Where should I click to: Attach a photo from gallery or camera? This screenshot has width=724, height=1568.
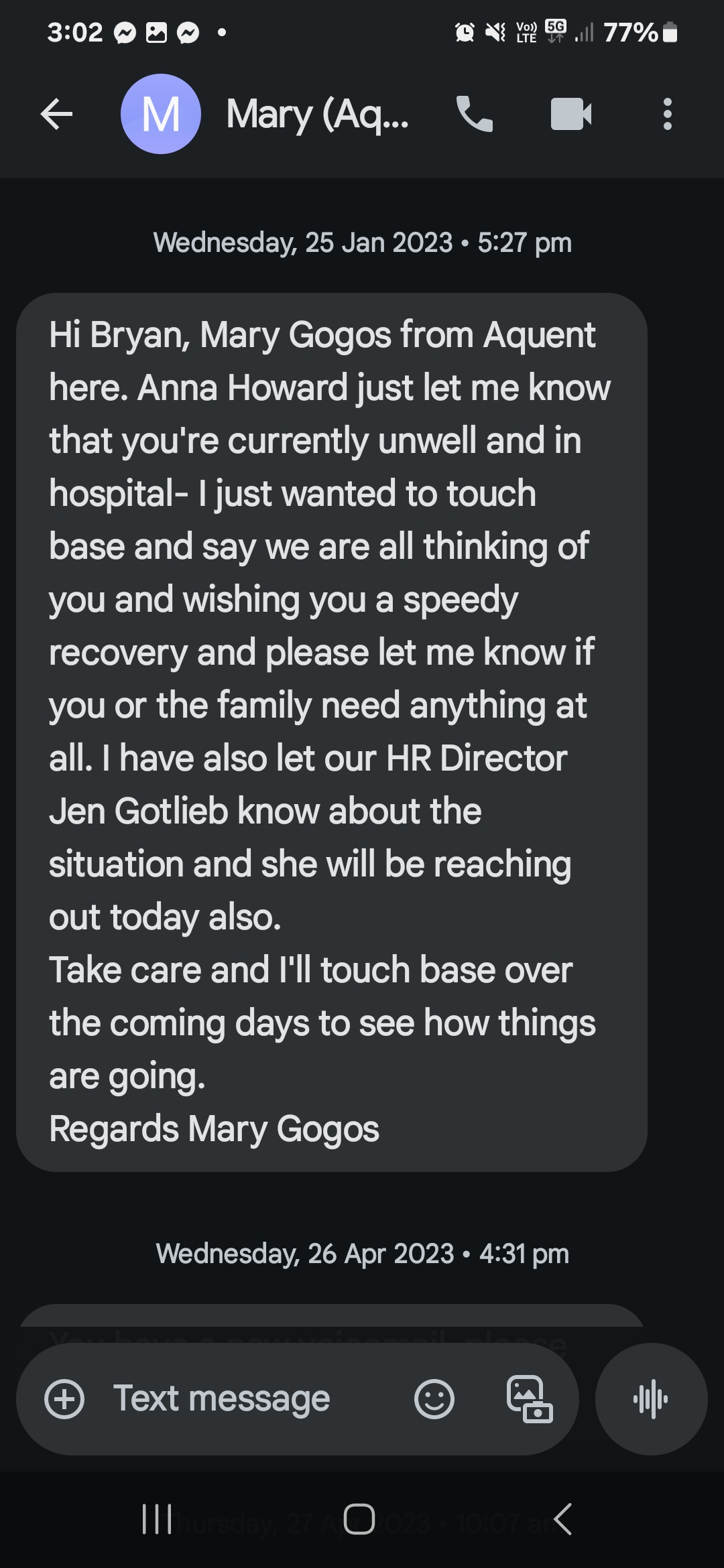tap(529, 1399)
